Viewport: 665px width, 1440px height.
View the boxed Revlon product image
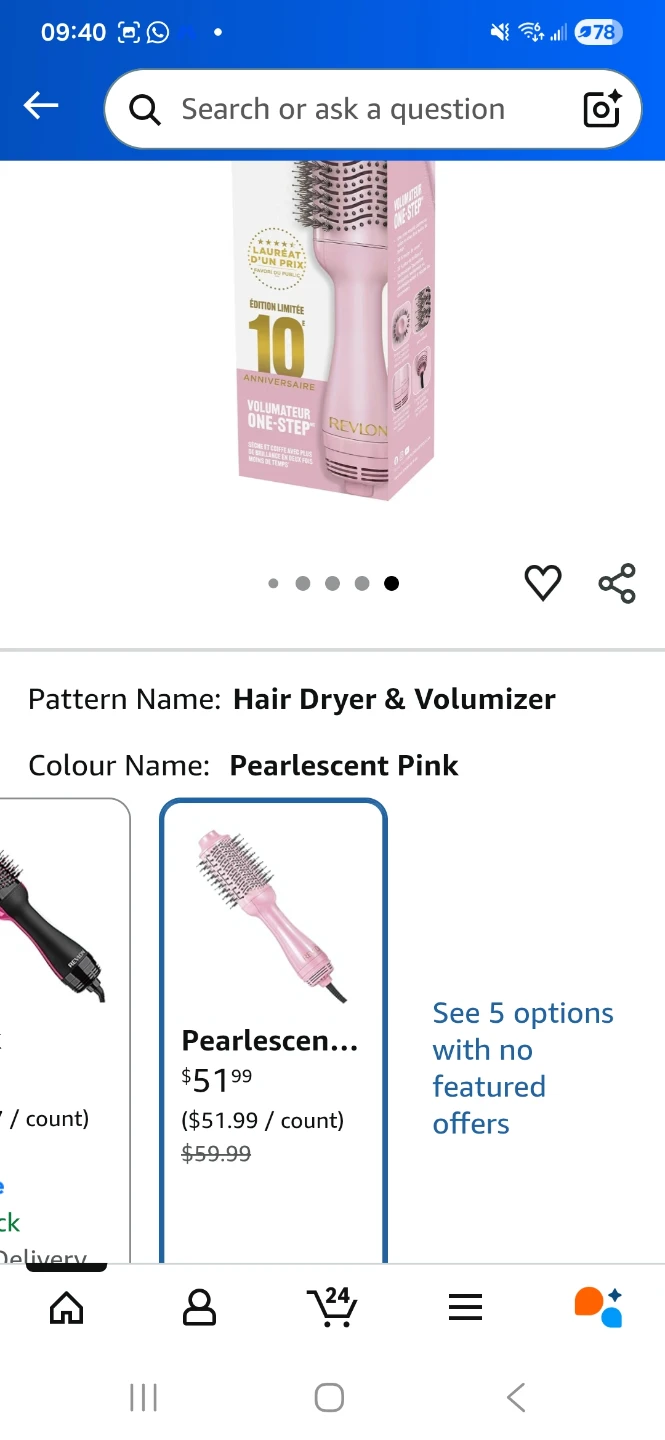(333, 330)
